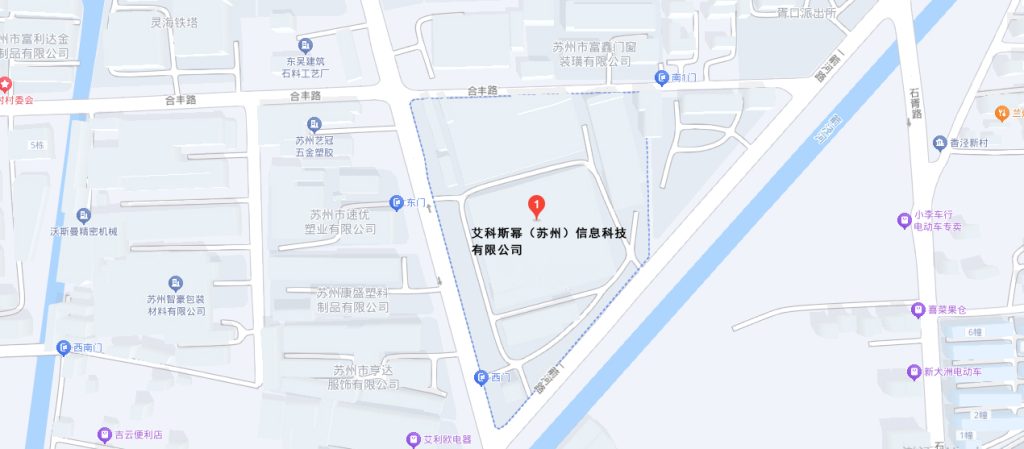The height and width of the screenshot is (449, 1024).
Task: Open the 沃斯曼精密机械 marker
Action: (84, 215)
